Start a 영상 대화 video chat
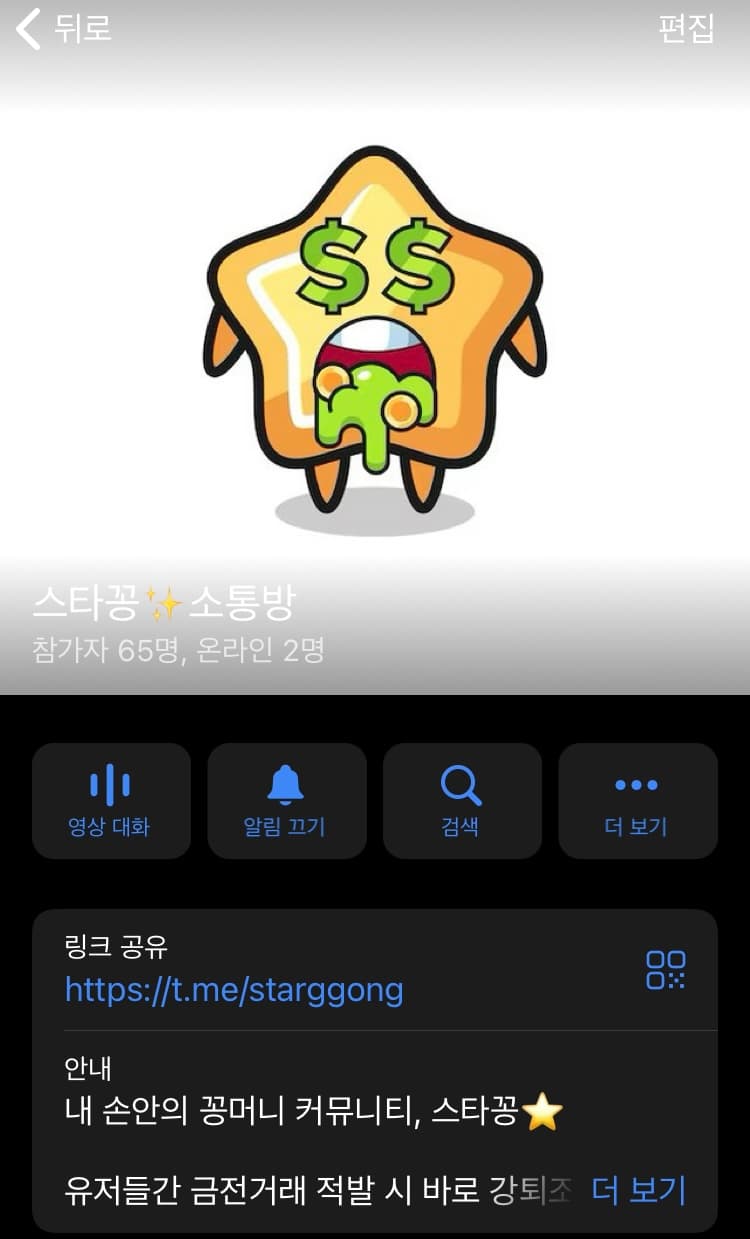This screenshot has height=1239, width=750. tap(111, 801)
